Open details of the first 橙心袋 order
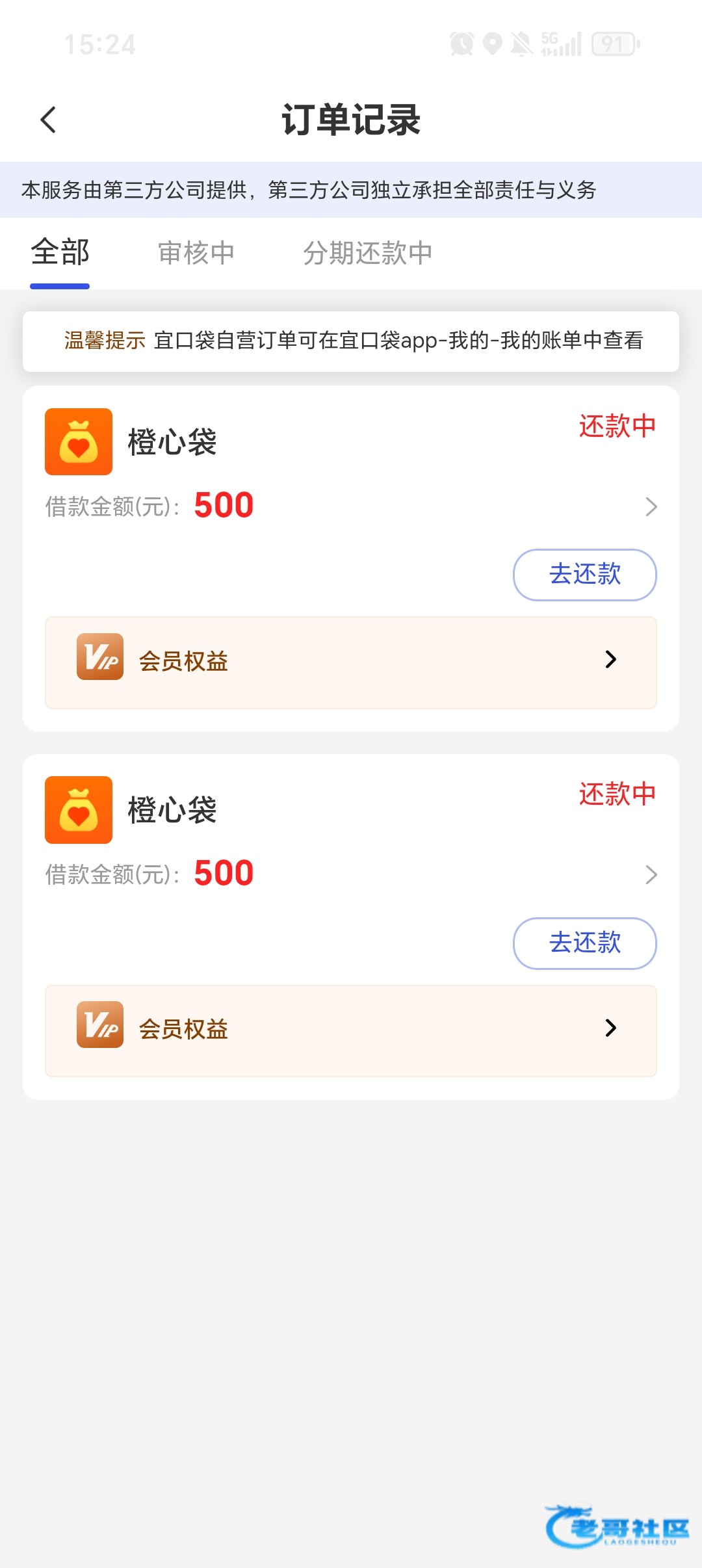 (651, 506)
